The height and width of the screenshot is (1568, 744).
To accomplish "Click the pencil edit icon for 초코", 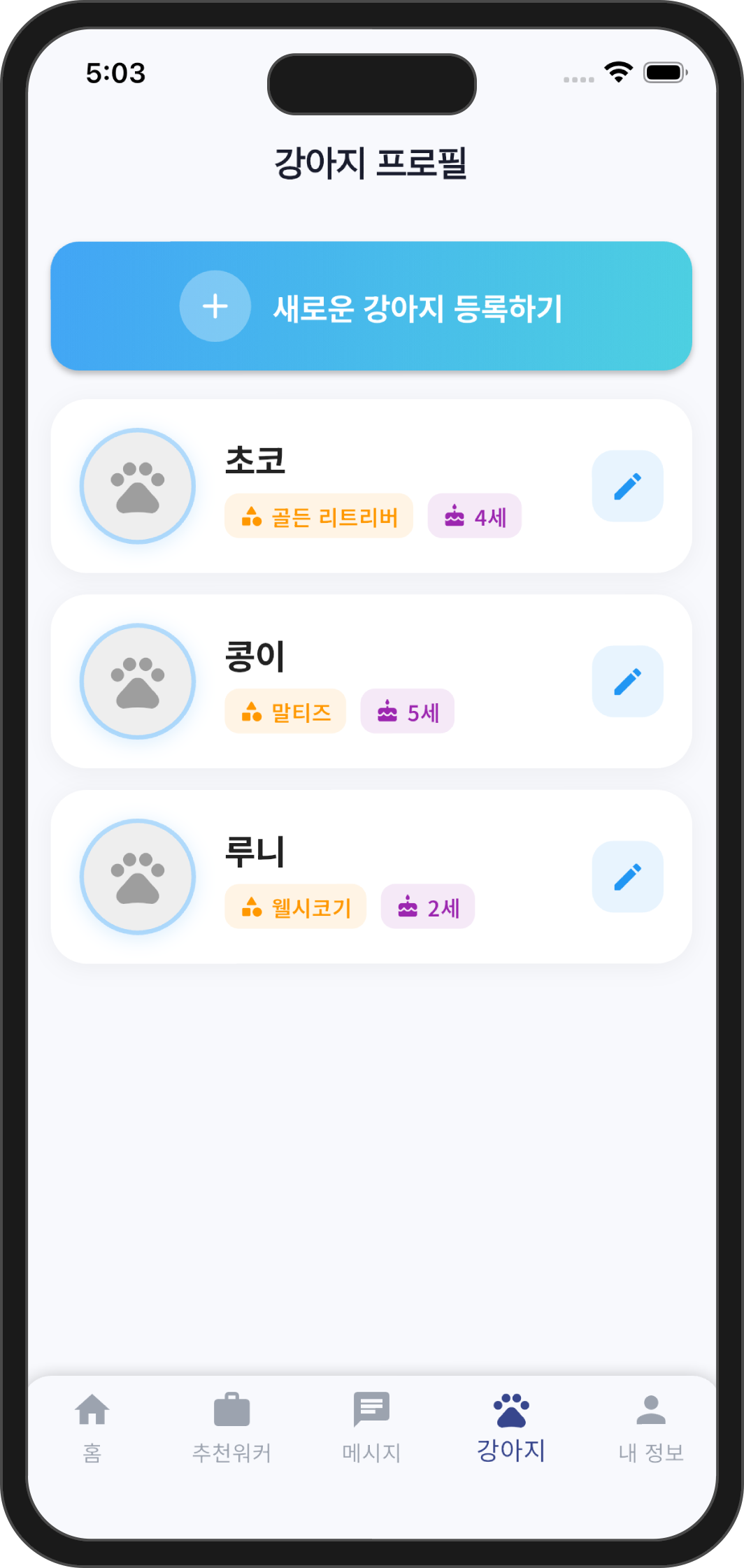I will tap(627, 486).
